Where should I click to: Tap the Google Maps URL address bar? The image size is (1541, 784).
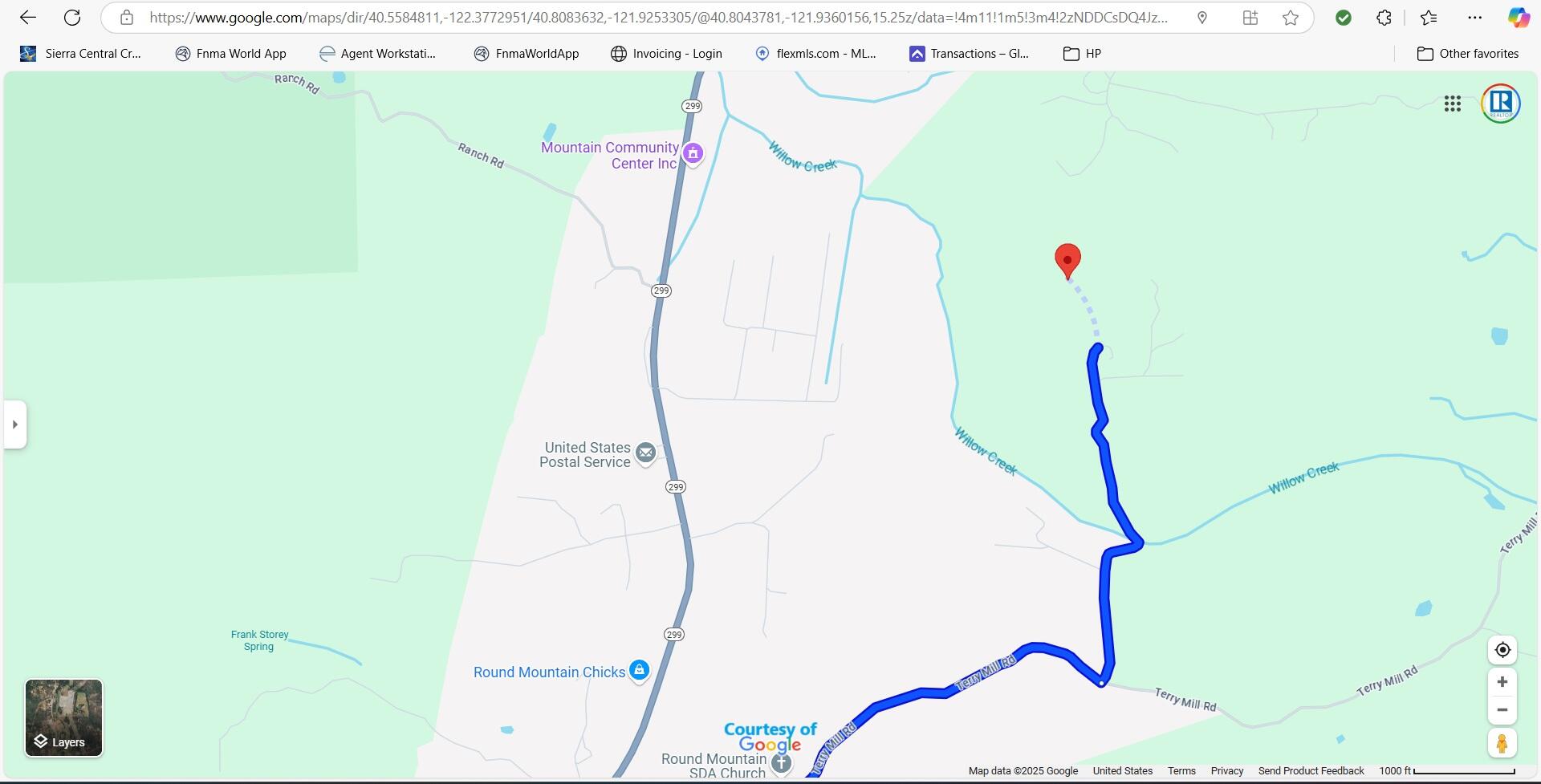[658, 18]
